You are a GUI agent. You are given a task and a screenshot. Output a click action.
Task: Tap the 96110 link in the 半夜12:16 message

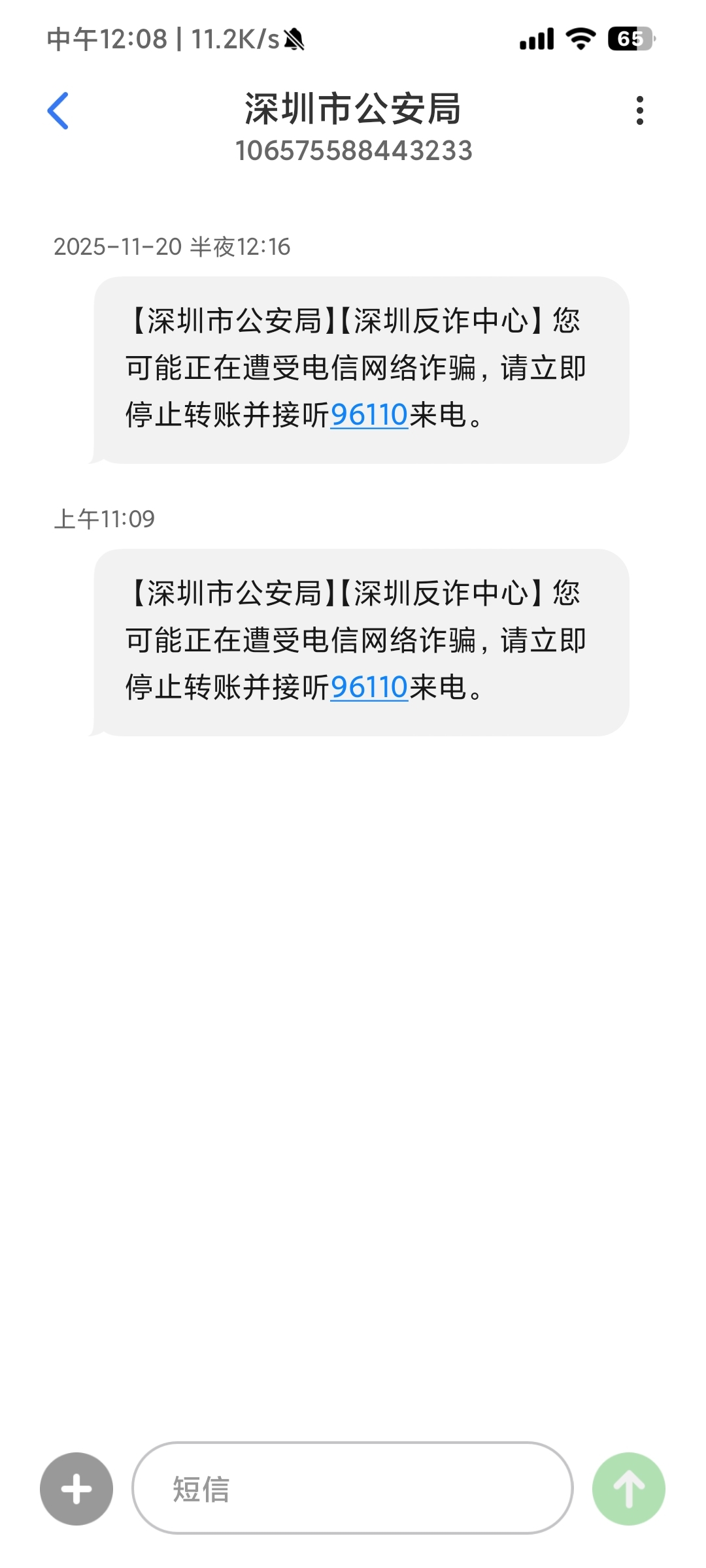[369, 415]
